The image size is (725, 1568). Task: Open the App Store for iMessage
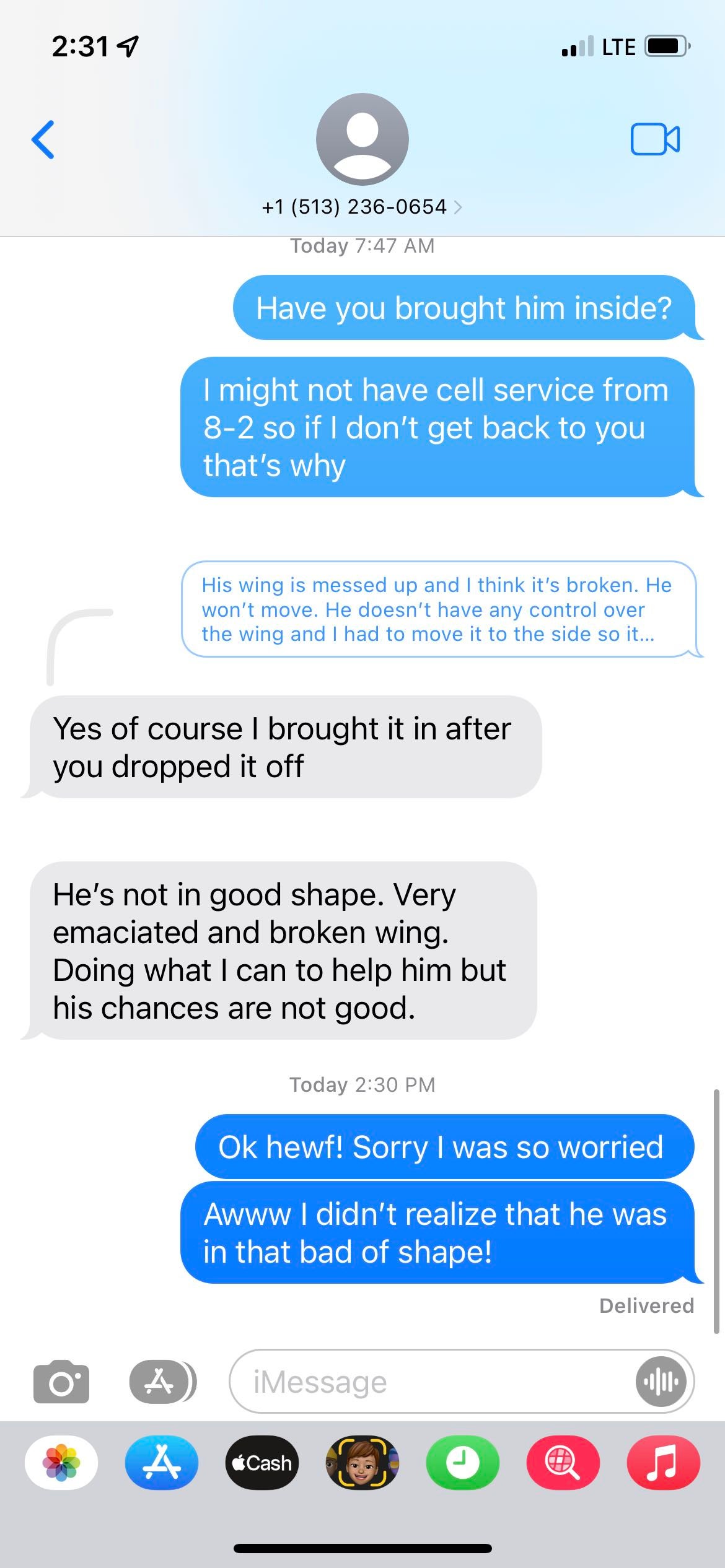(x=162, y=1462)
